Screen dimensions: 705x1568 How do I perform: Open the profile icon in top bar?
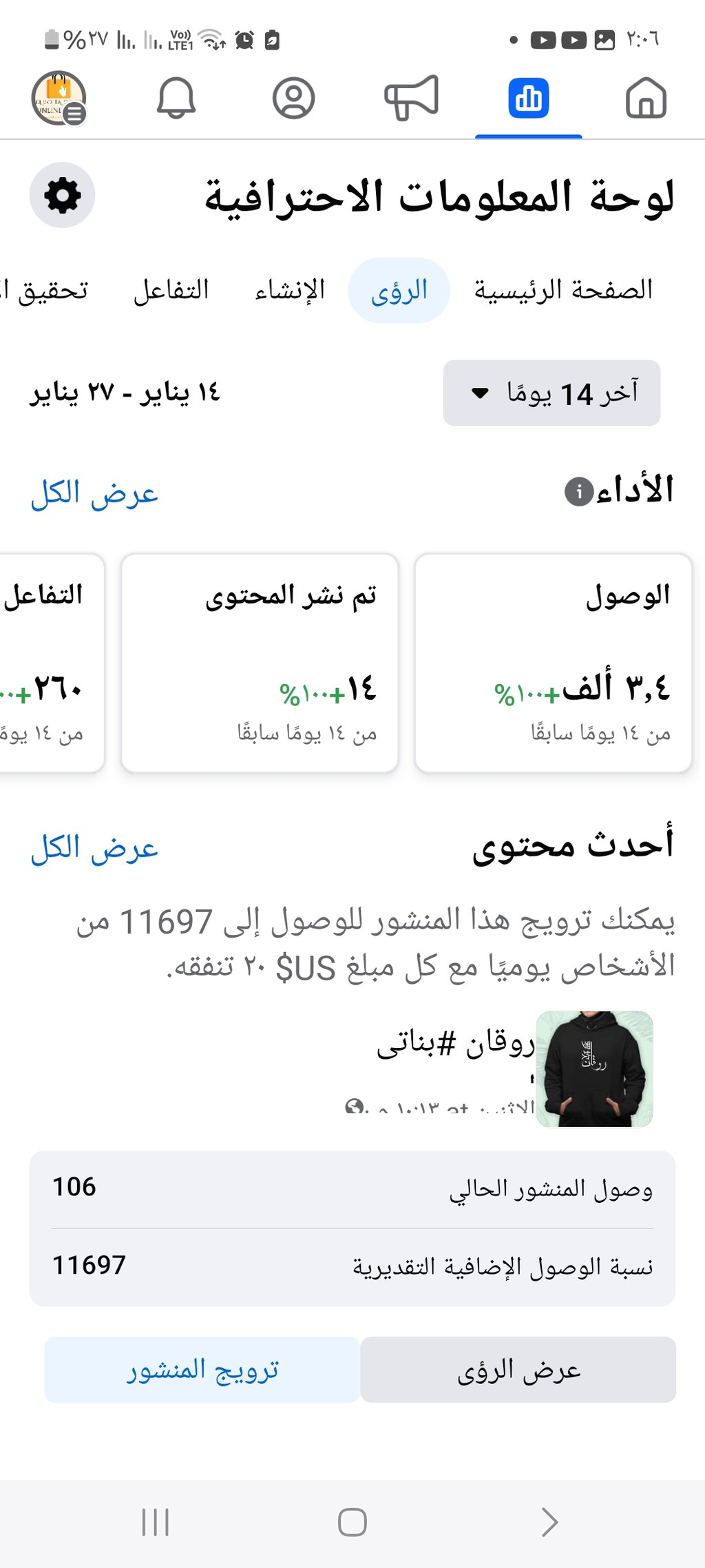click(x=294, y=98)
